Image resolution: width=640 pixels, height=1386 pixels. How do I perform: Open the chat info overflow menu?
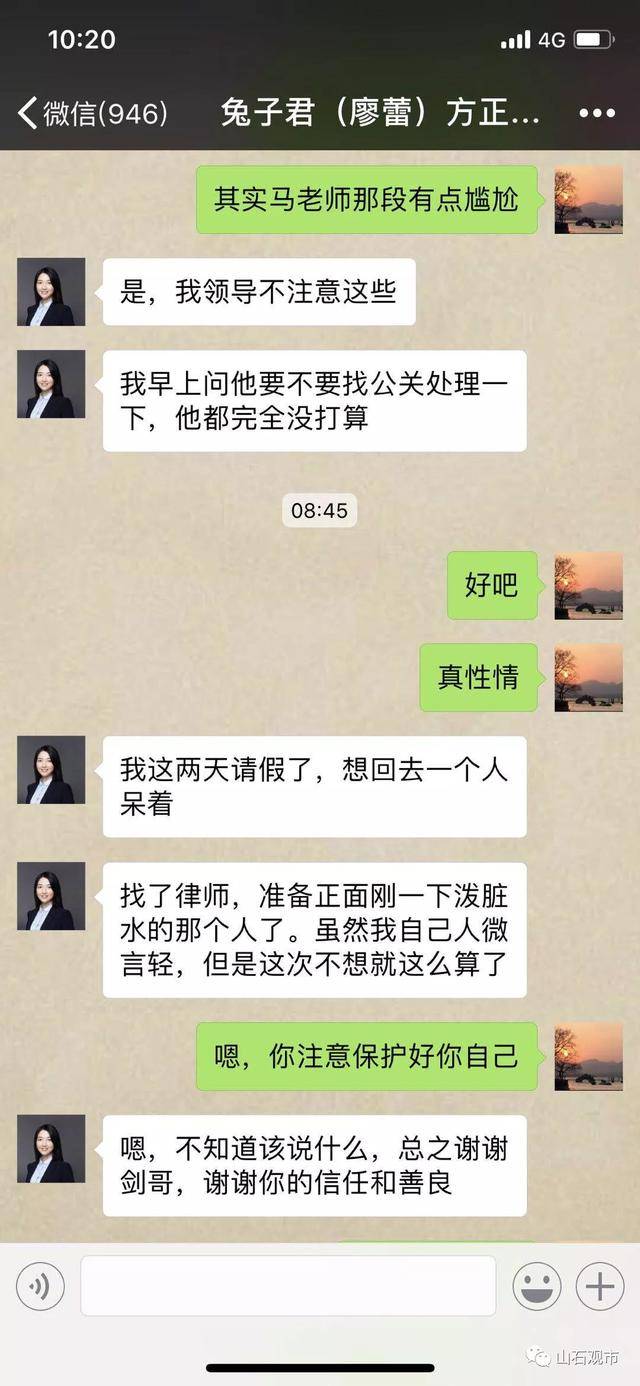(x=597, y=113)
